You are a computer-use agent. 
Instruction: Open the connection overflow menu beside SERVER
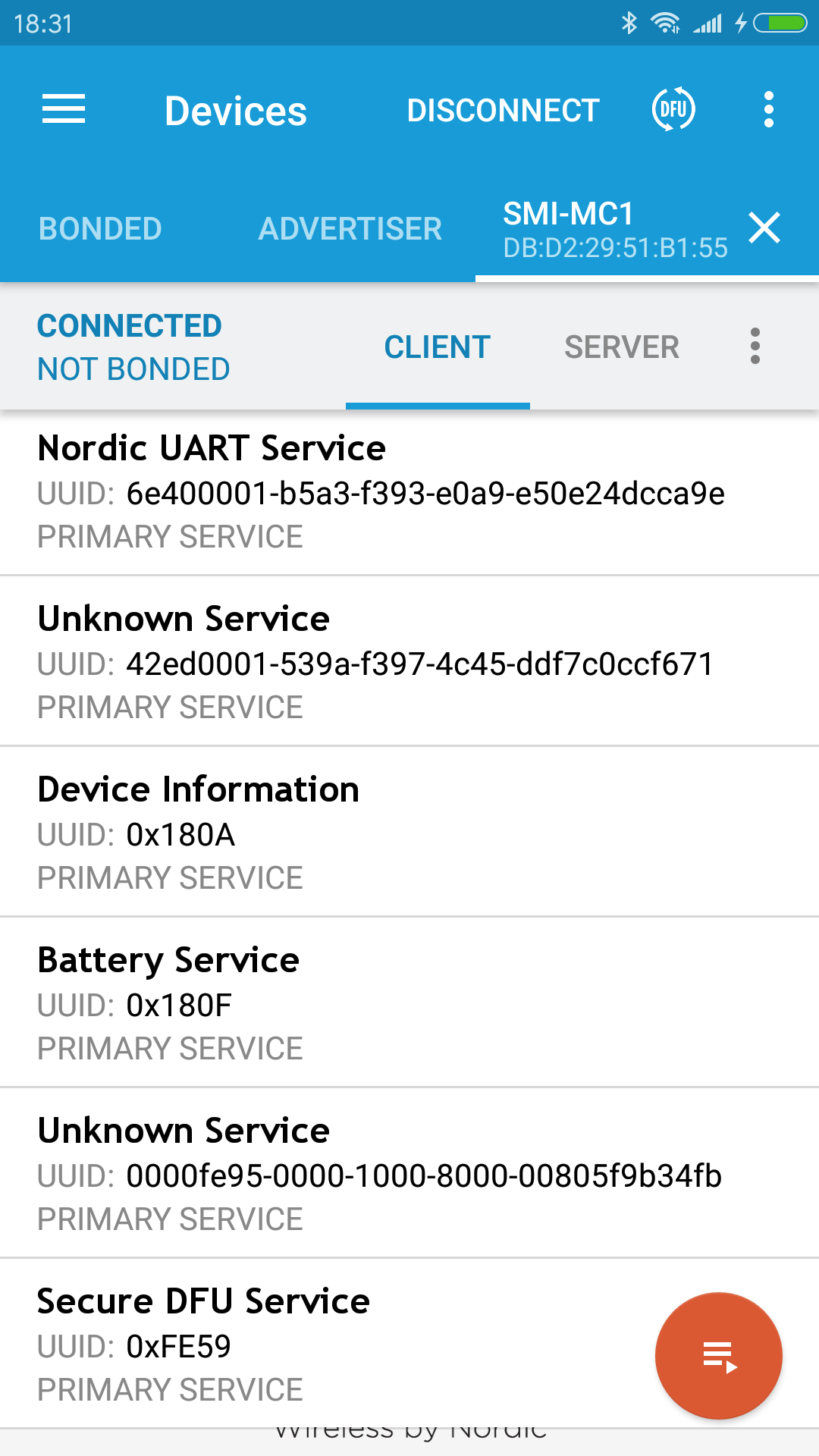[755, 347]
